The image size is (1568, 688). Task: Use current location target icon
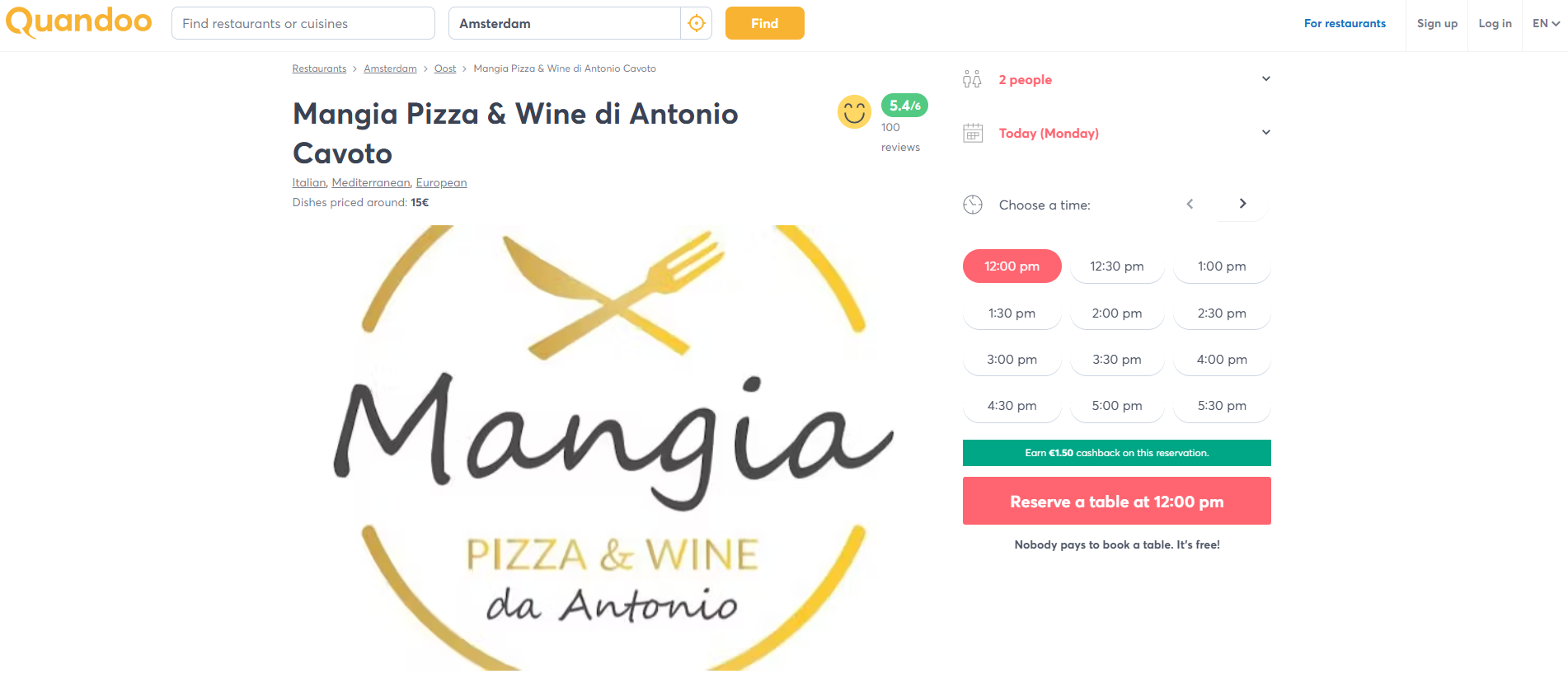tap(697, 23)
